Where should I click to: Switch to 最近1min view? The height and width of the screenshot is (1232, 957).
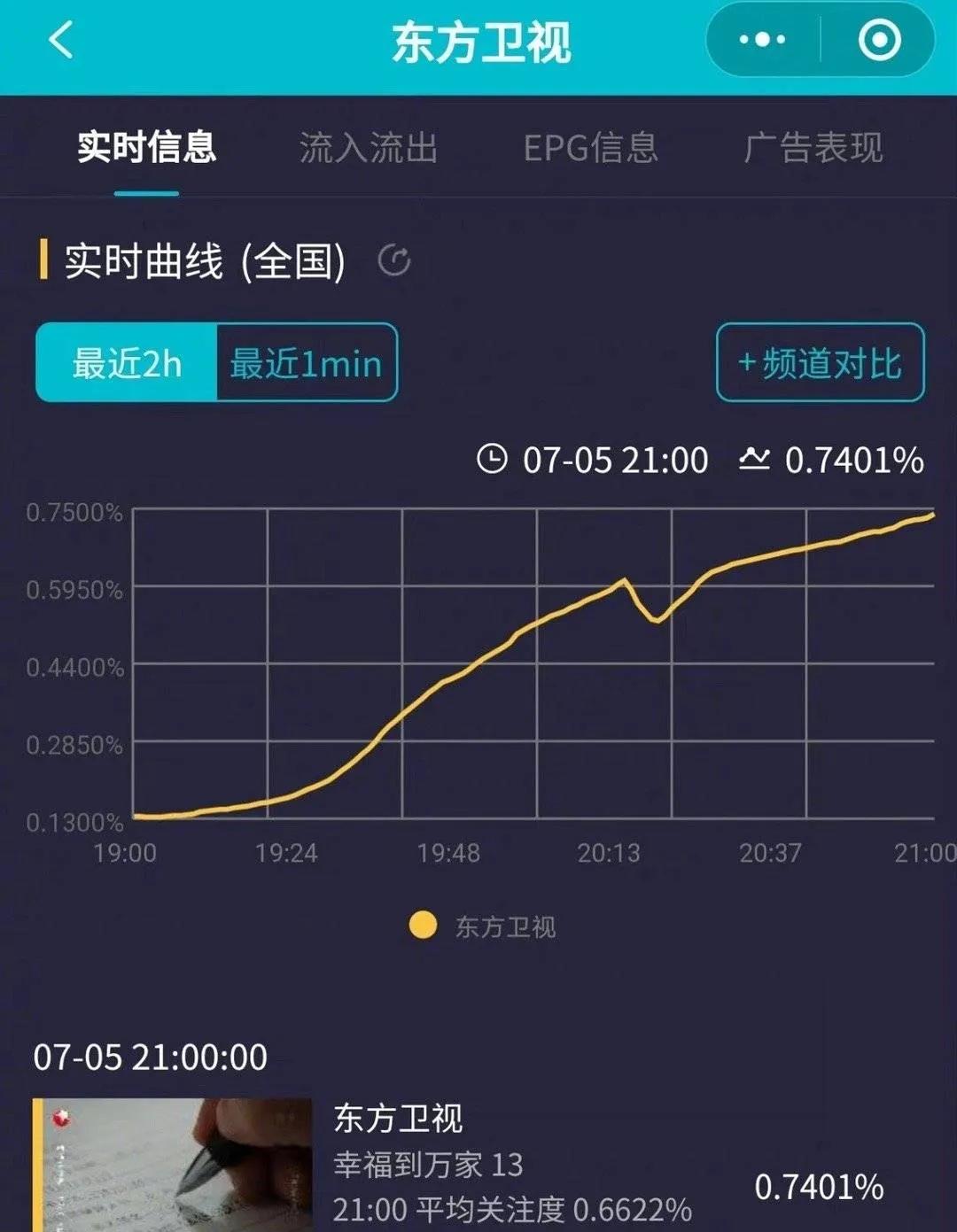[x=304, y=362]
